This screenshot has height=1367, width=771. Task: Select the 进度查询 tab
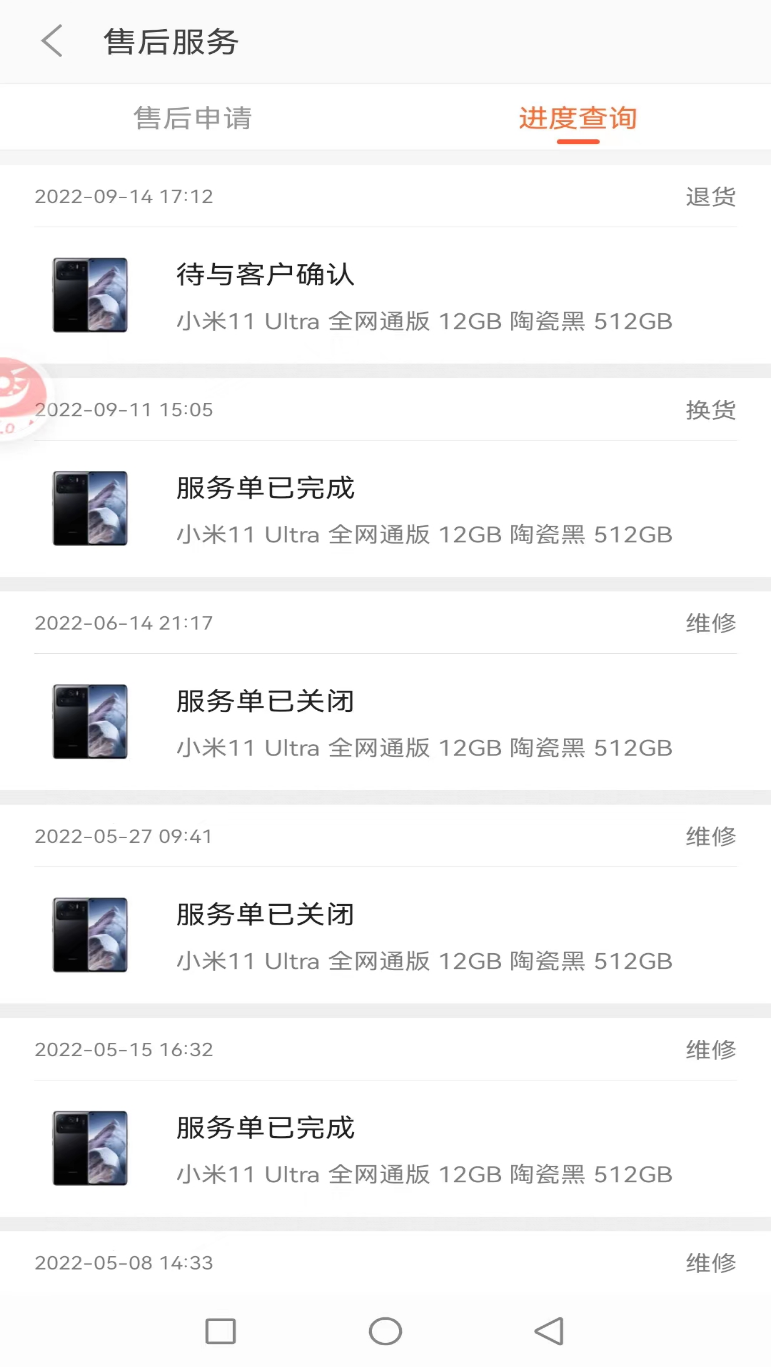pyautogui.click(x=577, y=118)
